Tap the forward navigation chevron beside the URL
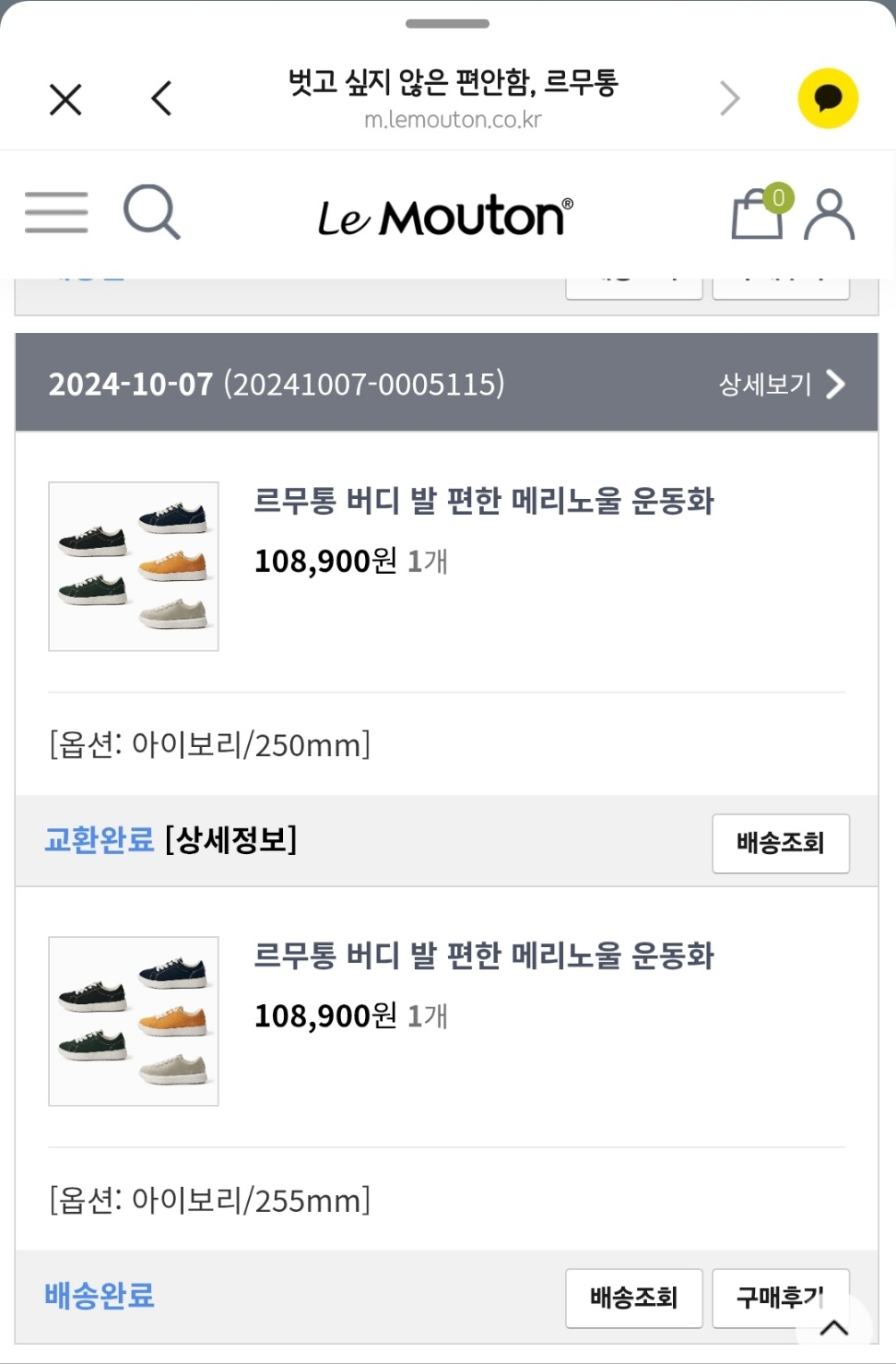This screenshot has width=896, height=1364. (x=729, y=97)
